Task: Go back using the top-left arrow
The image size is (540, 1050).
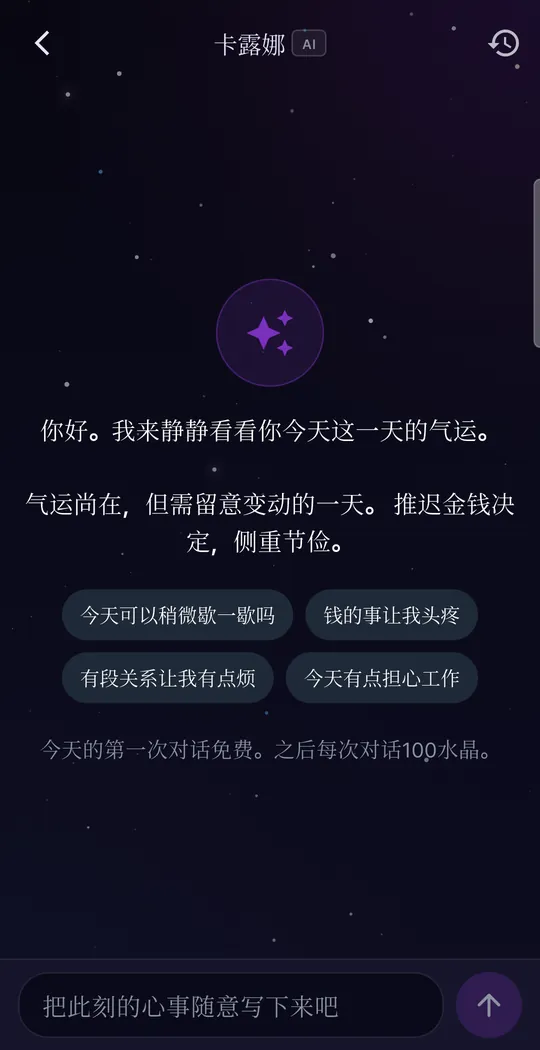Action: [42, 44]
